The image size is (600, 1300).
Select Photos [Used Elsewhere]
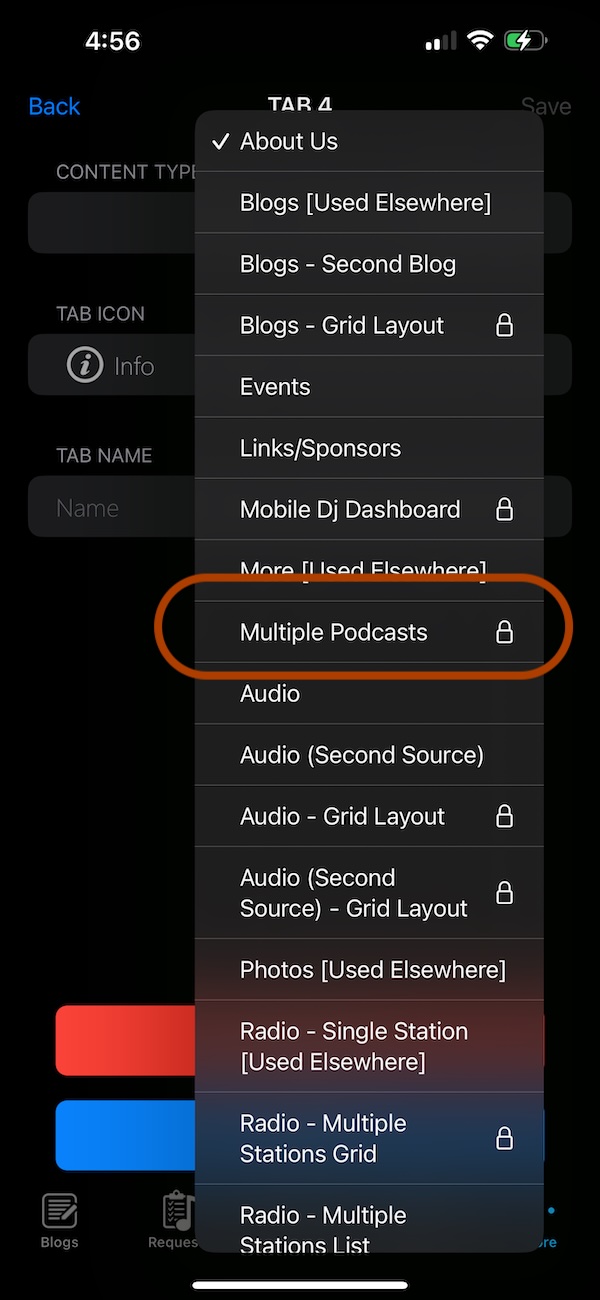368,970
